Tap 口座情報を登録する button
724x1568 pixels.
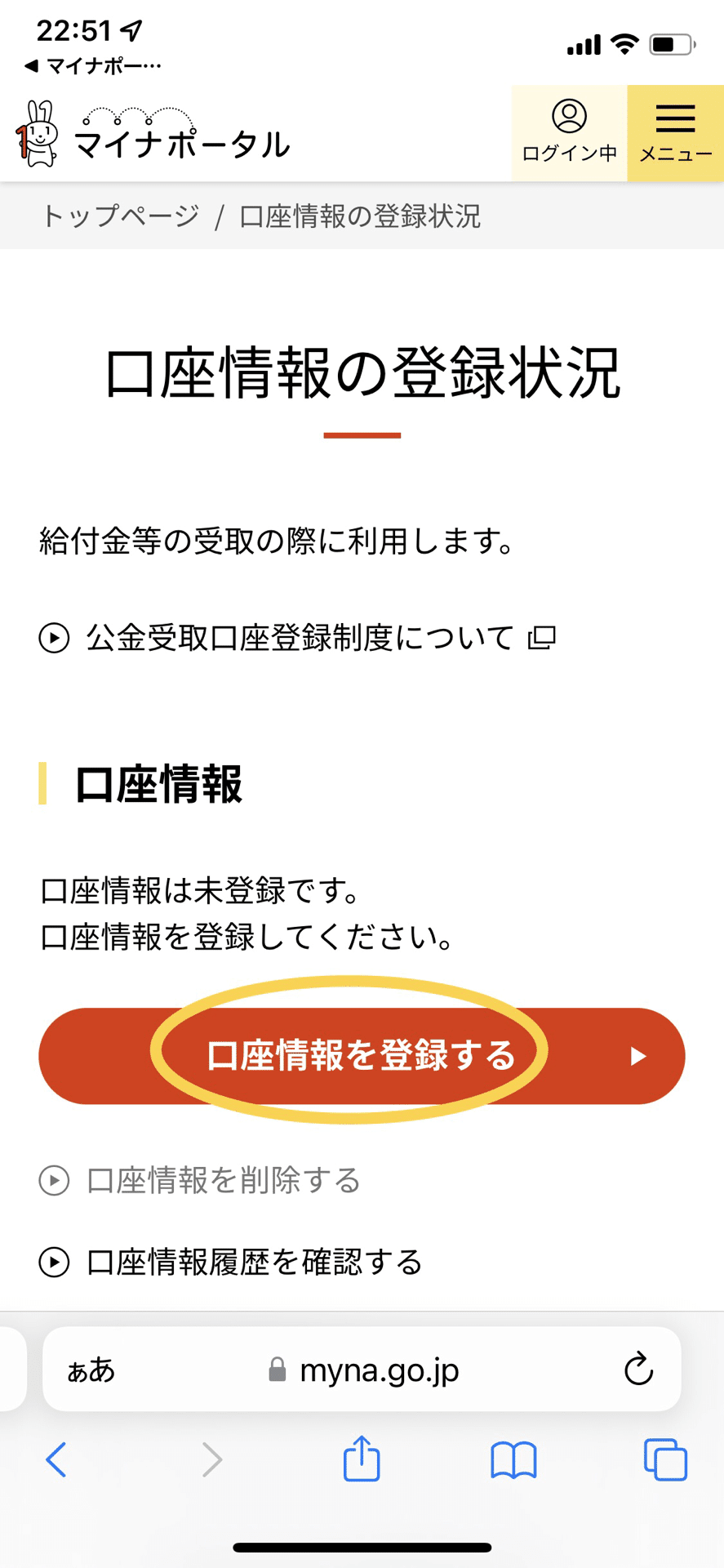tap(362, 1056)
